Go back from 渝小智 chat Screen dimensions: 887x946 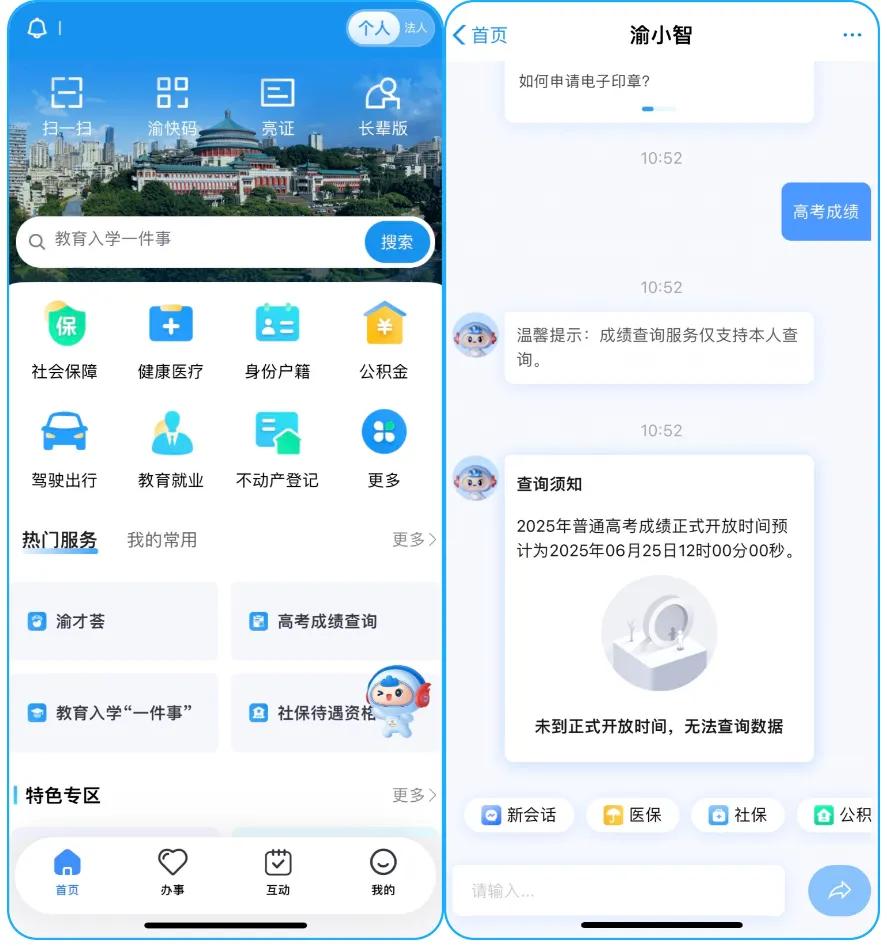click(x=480, y=35)
